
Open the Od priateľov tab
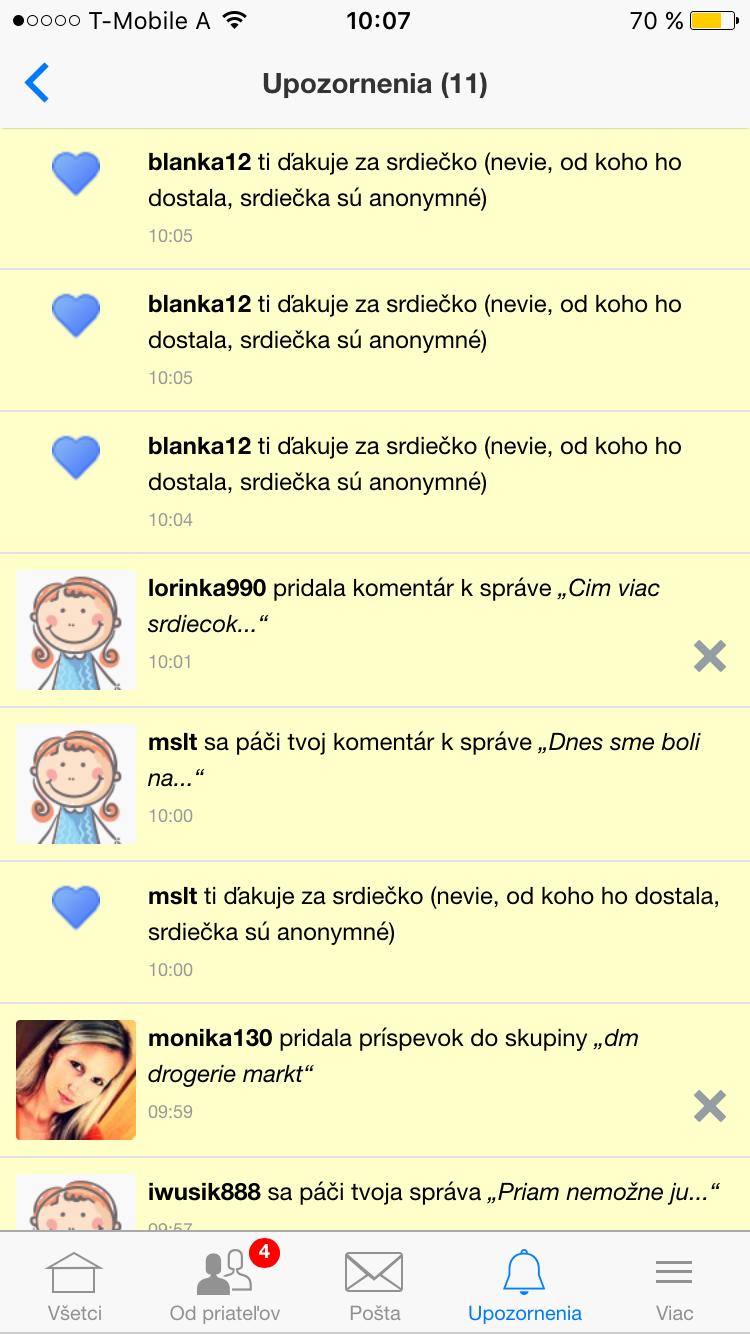tap(225, 1284)
